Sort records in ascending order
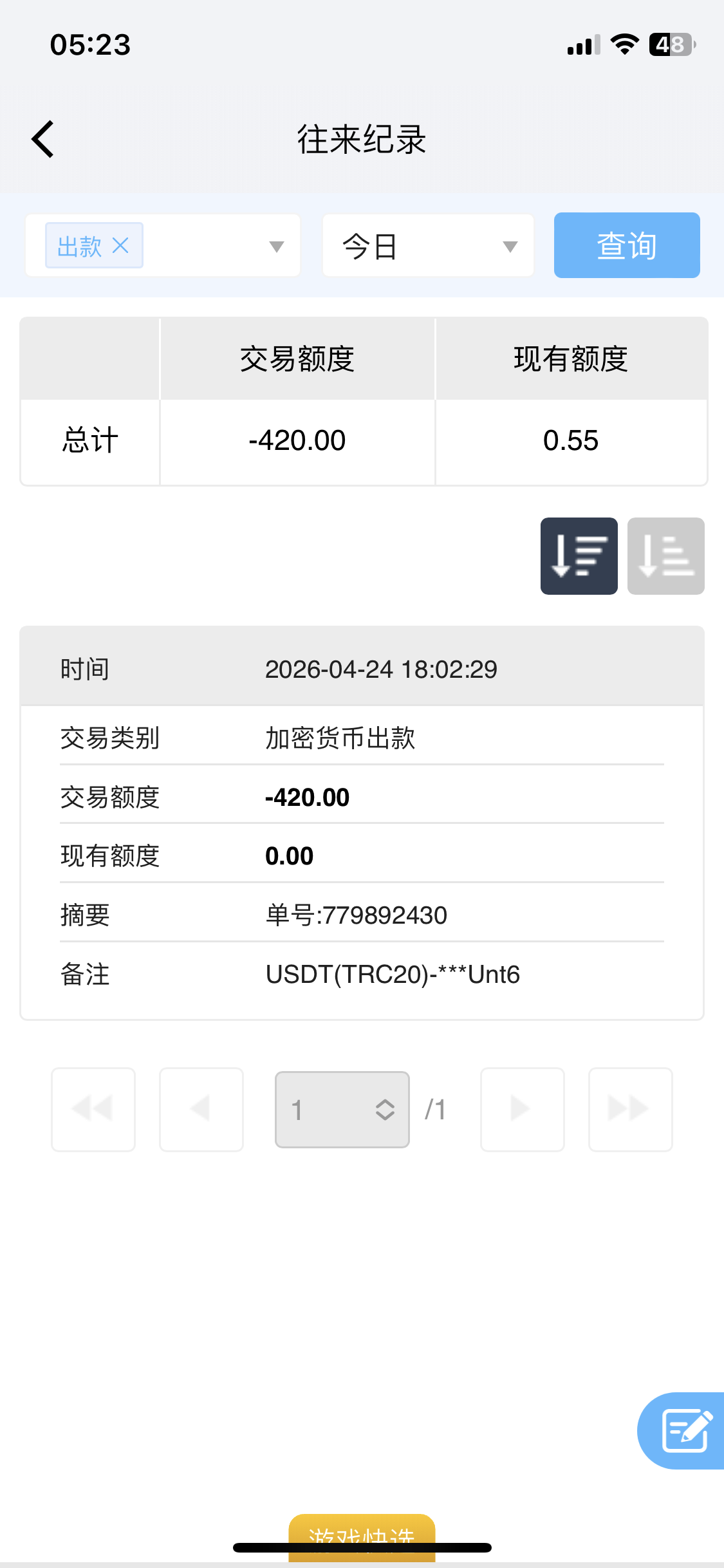This screenshot has height=1568, width=724. coord(665,556)
